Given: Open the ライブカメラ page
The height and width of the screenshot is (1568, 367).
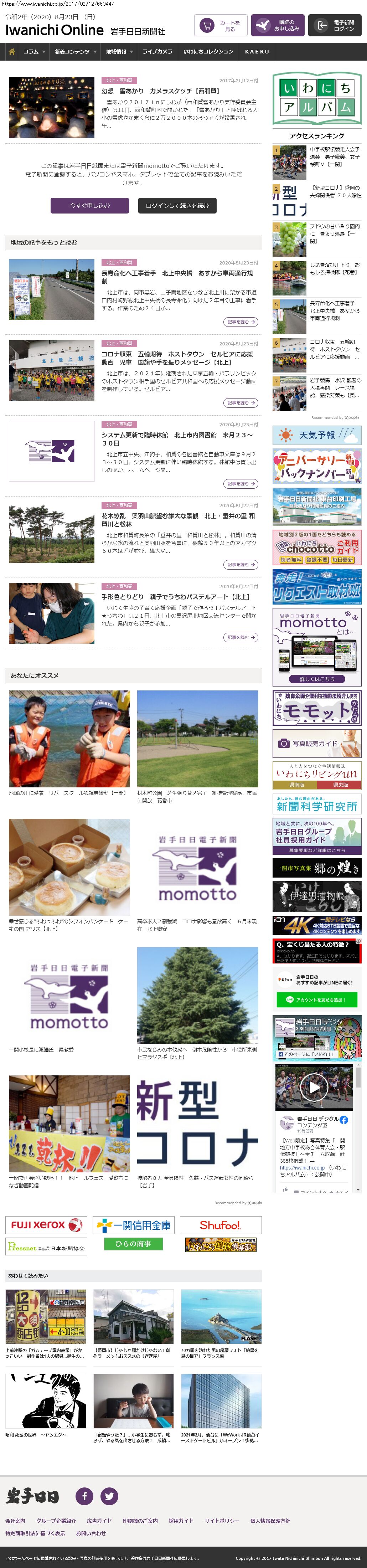Looking at the screenshot, I should click(157, 52).
